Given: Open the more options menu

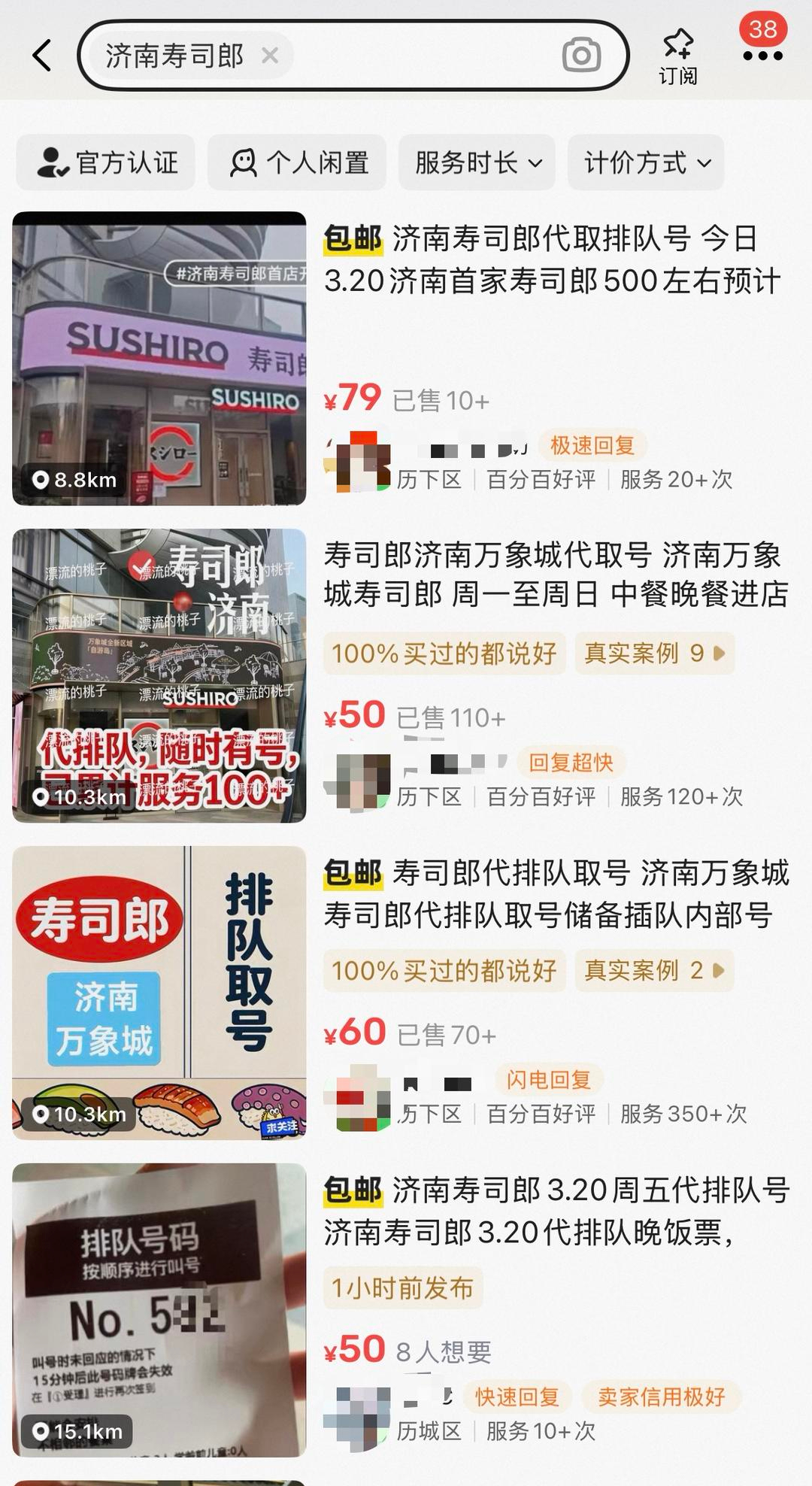Looking at the screenshot, I should pyautogui.click(x=762, y=56).
